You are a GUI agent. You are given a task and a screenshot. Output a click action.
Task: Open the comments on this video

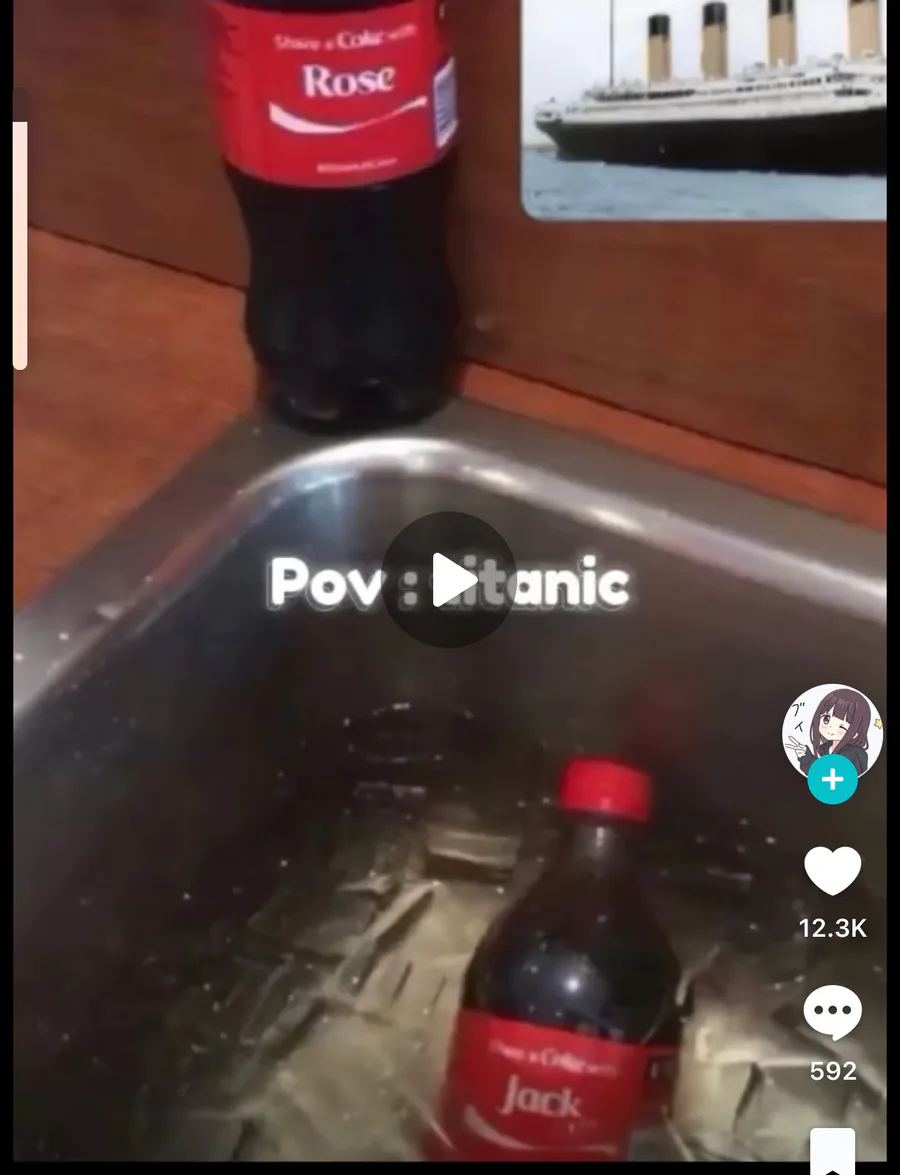click(x=833, y=1012)
